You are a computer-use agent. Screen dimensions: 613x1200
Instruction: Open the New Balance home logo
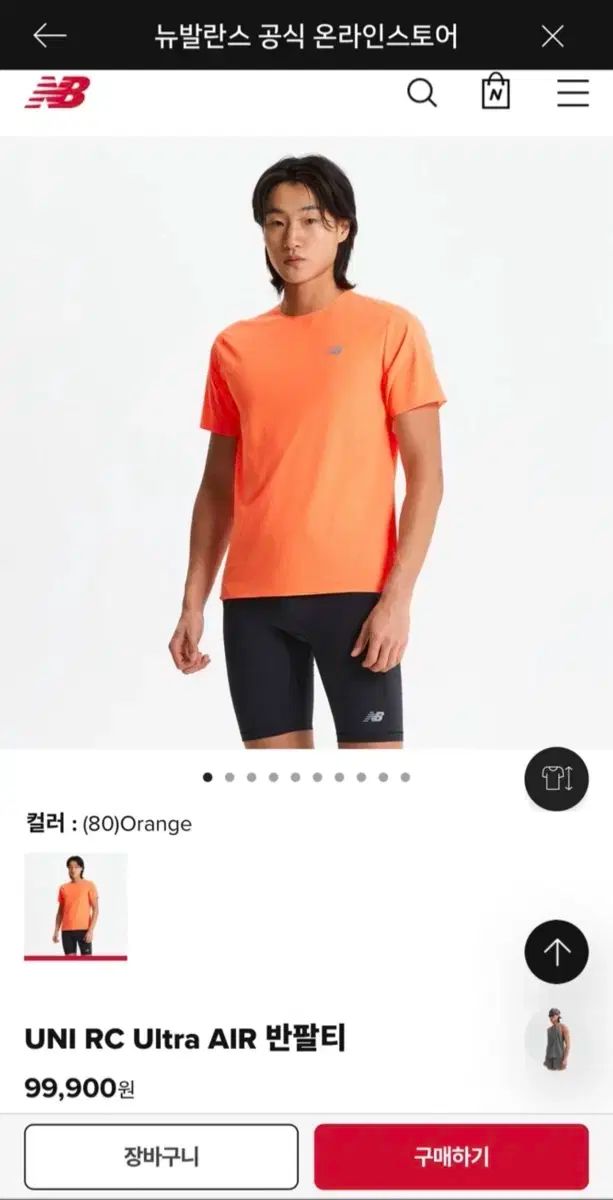[x=57, y=93]
